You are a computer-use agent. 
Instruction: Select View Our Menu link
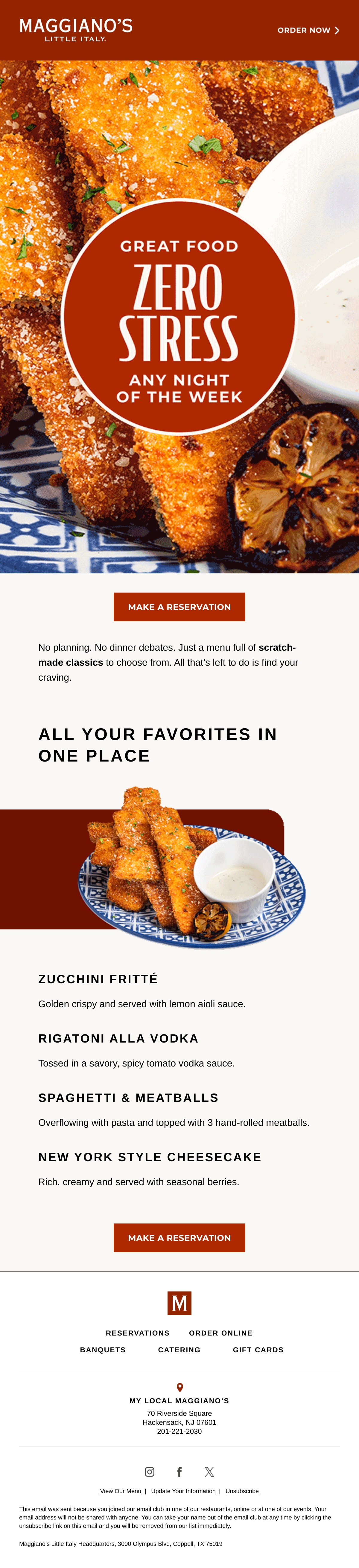120,1491
